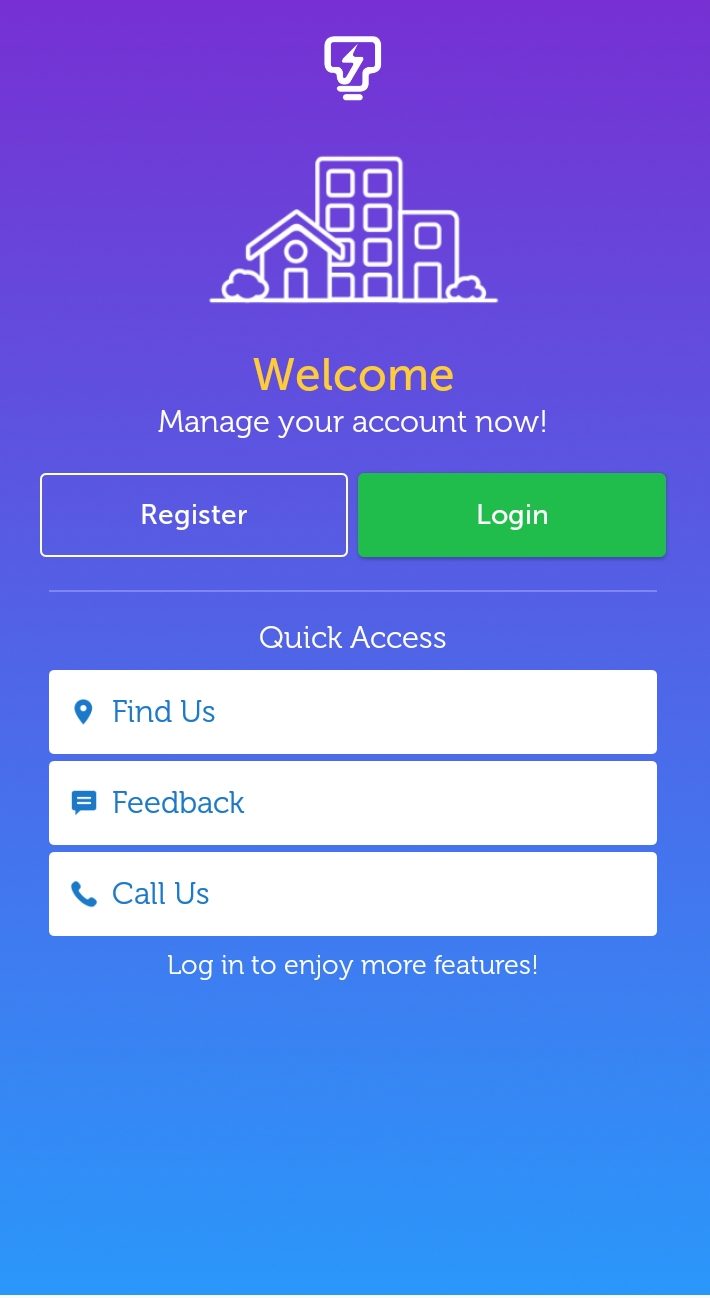Tap the Register button
Screen dimensions: 710x1298
(x=194, y=515)
